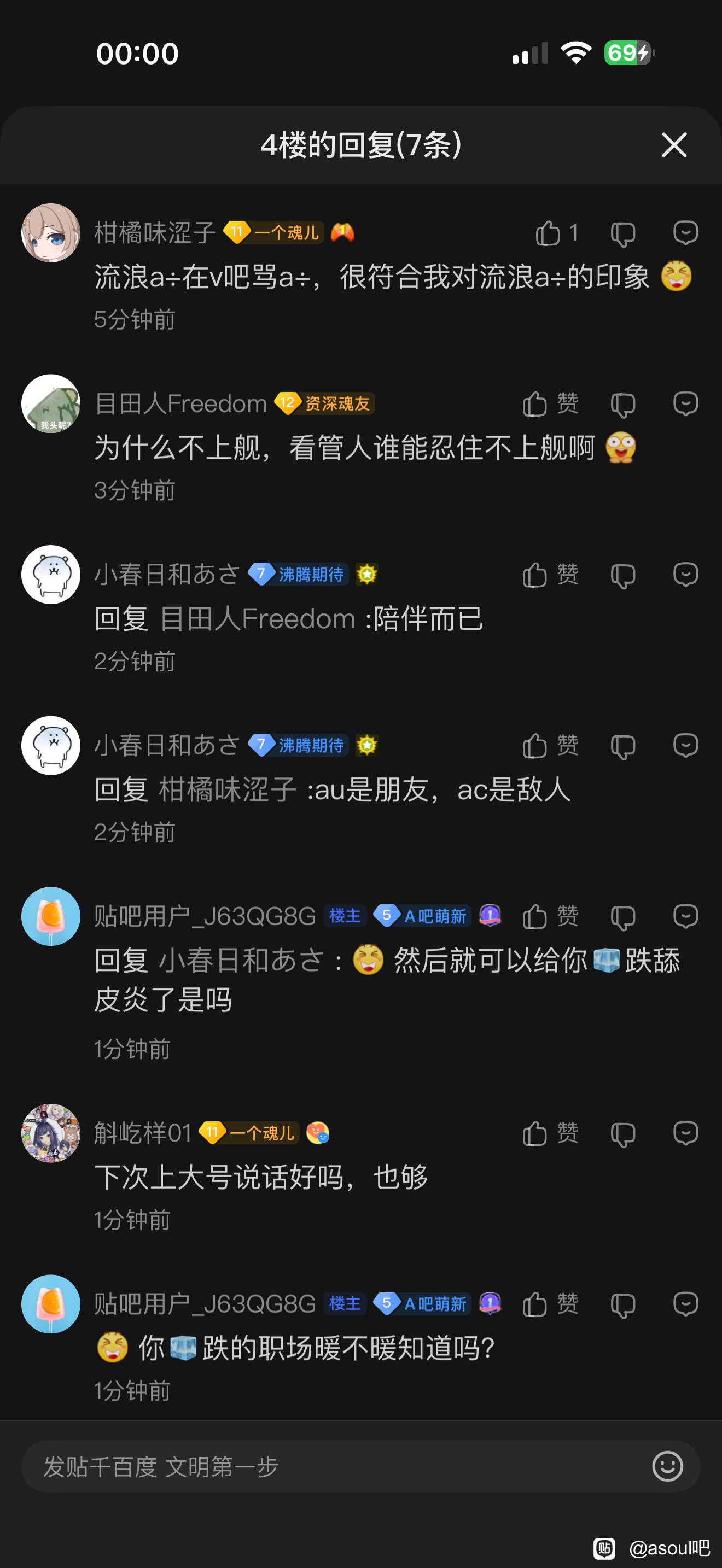This screenshot has width=722, height=1568.
Task: Like 小春日和あさ's reply 陪伴而已
Action: [x=535, y=575]
